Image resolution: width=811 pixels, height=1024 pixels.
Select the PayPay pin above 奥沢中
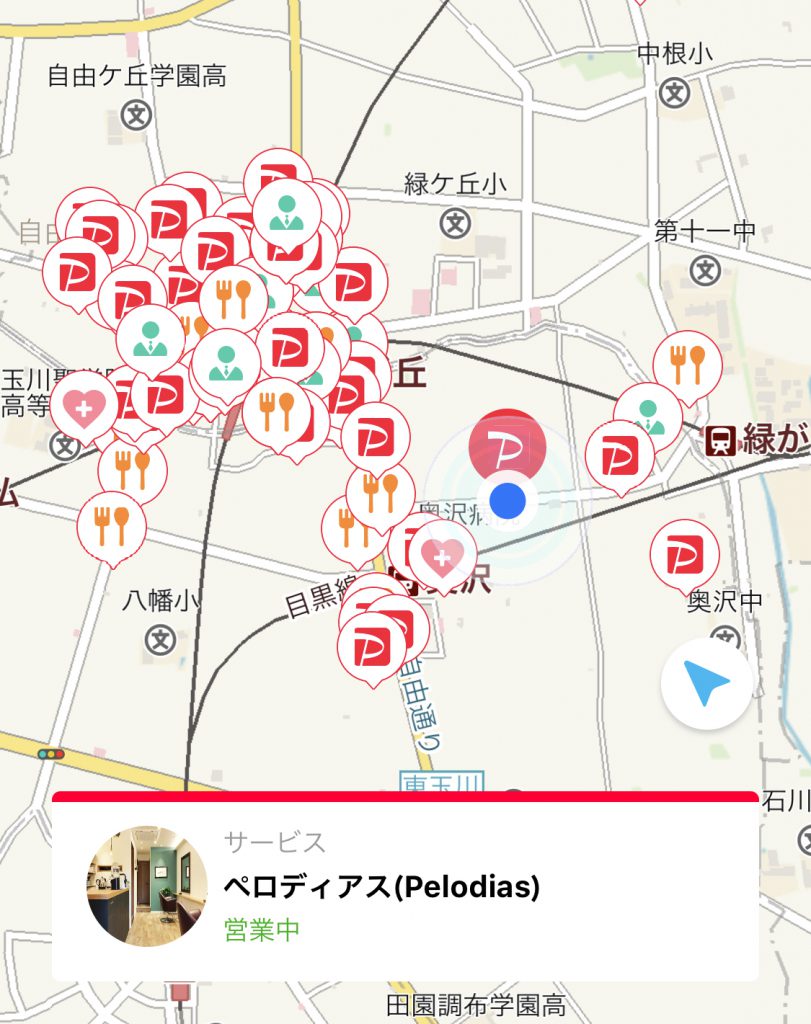pyautogui.click(x=684, y=553)
